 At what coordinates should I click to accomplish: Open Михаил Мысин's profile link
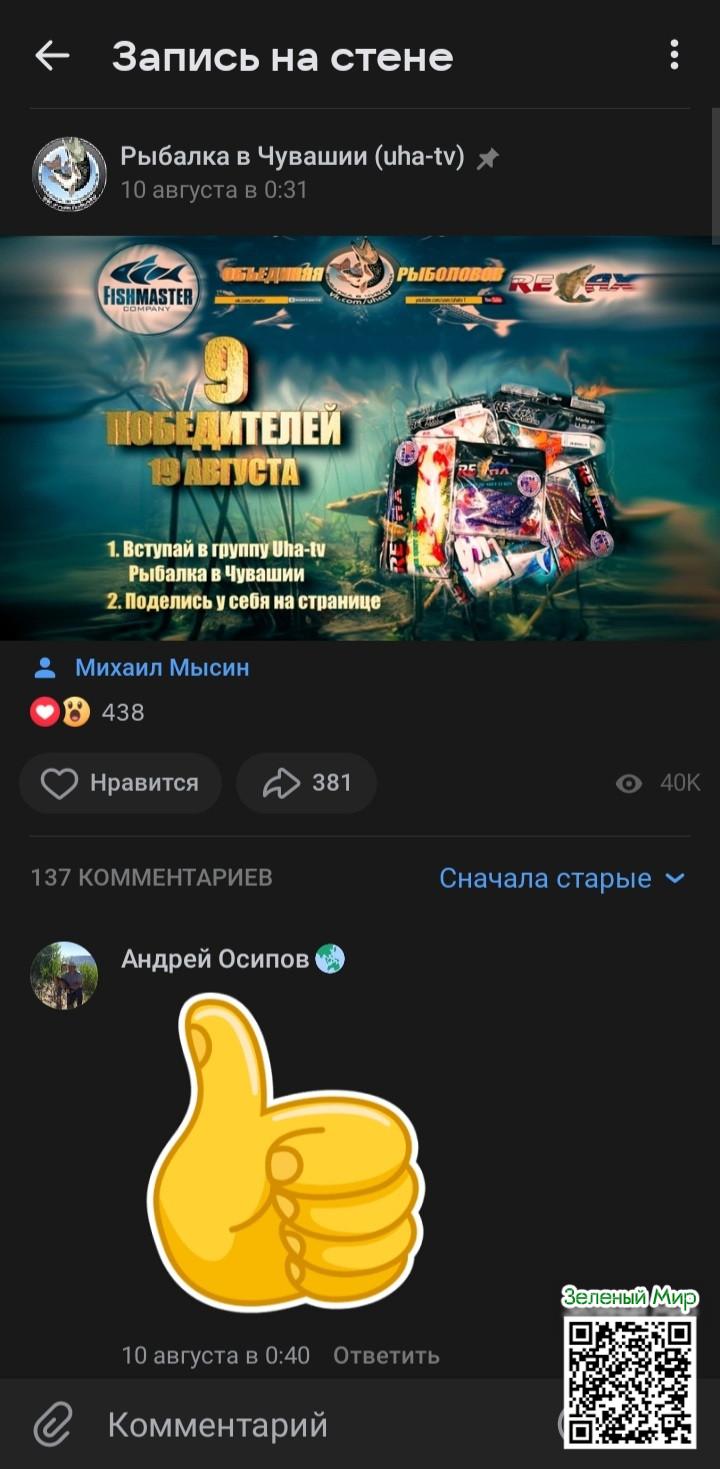click(162, 668)
